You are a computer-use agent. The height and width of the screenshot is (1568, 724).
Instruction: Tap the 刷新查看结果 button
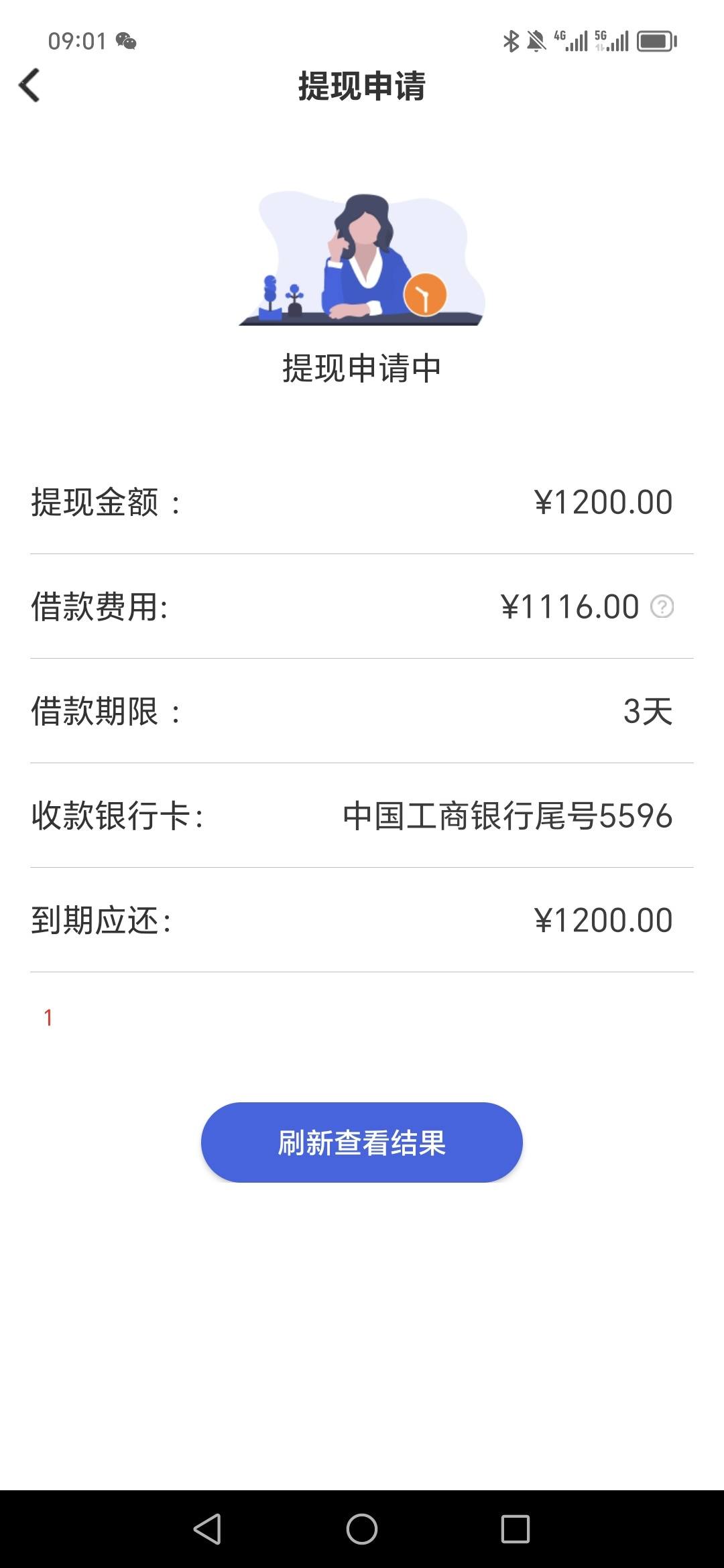tap(362, 1142)
